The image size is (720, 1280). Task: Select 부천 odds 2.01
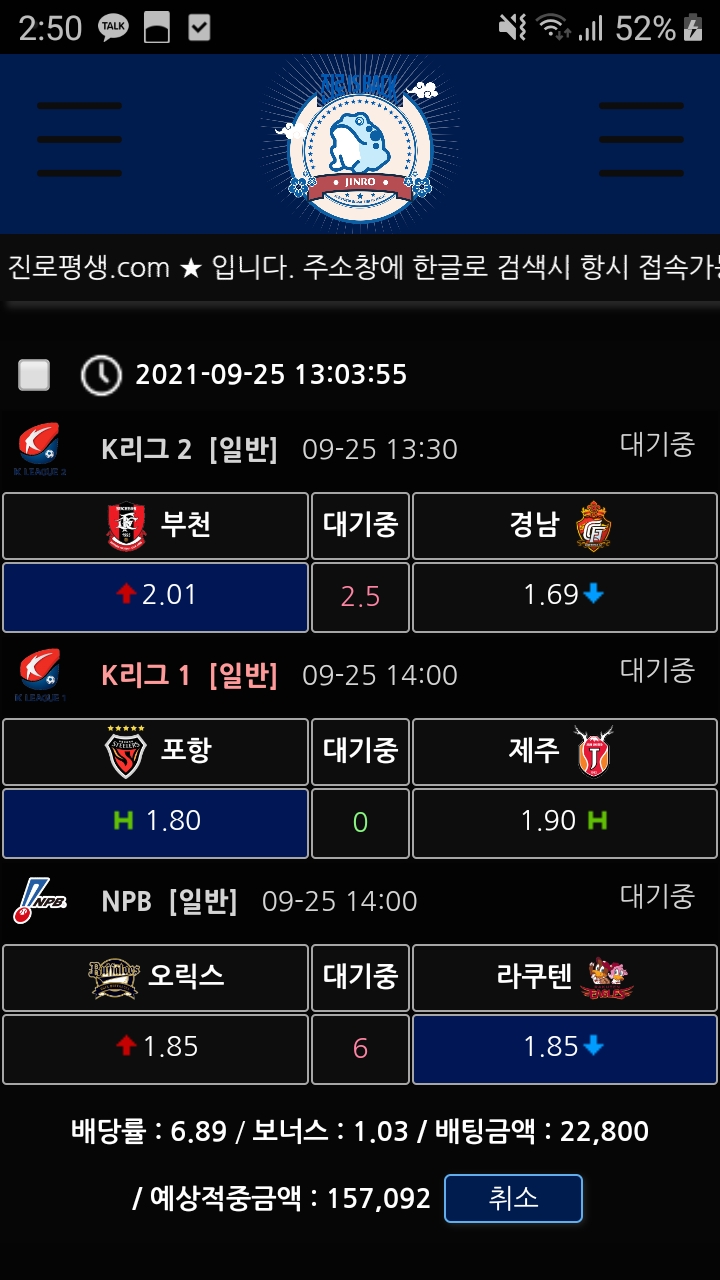[x=155, y=597]
